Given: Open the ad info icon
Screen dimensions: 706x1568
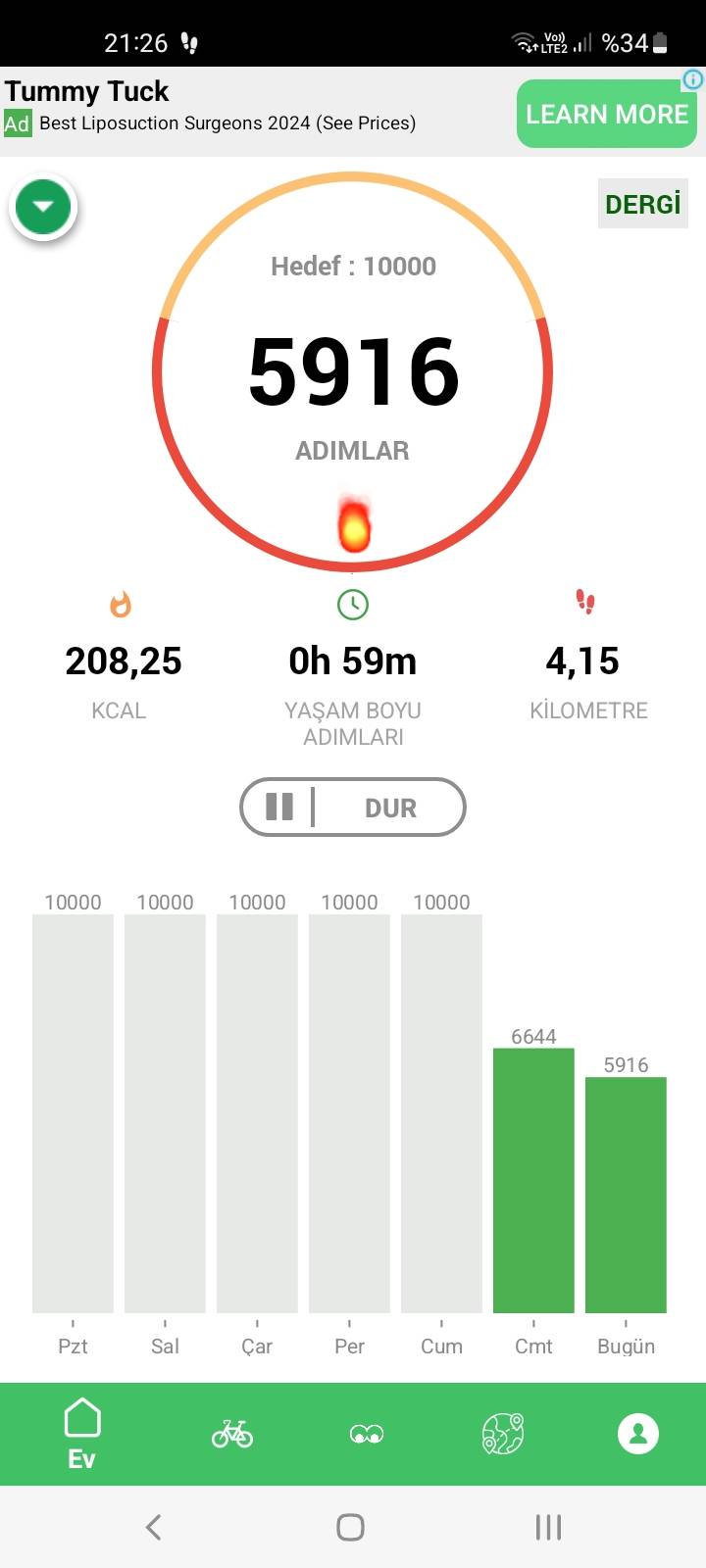Looking at the screenshot, I should [x=693, y=79].
